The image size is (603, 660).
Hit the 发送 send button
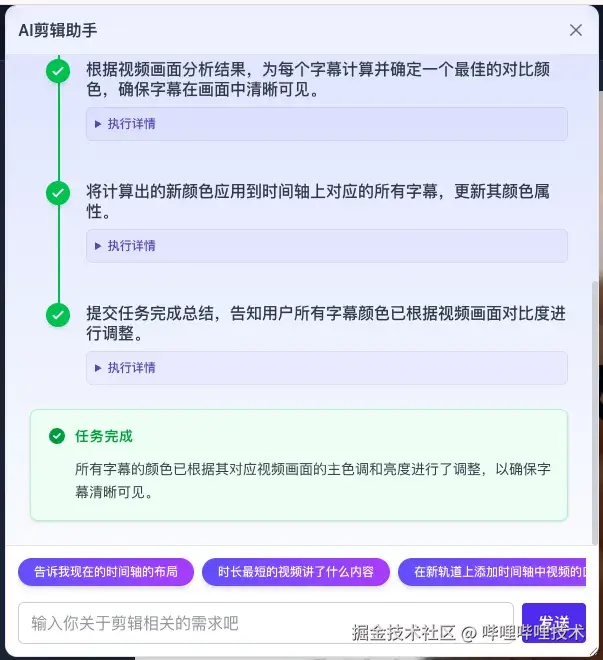pyautogui.click(x=553, y=622)
